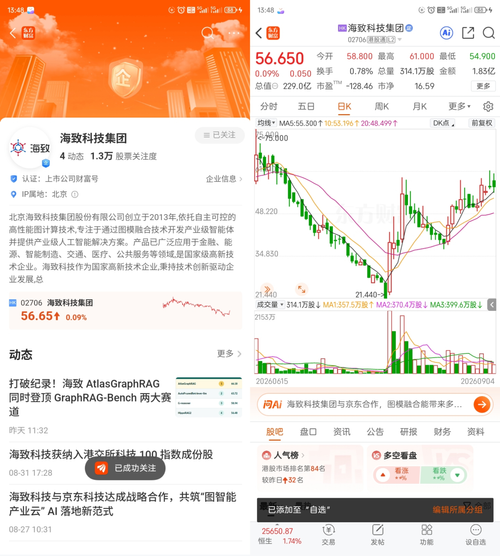Switch the chart to 周K
The height and width of the screenshot is (556, 500).
tap(382, 106)
